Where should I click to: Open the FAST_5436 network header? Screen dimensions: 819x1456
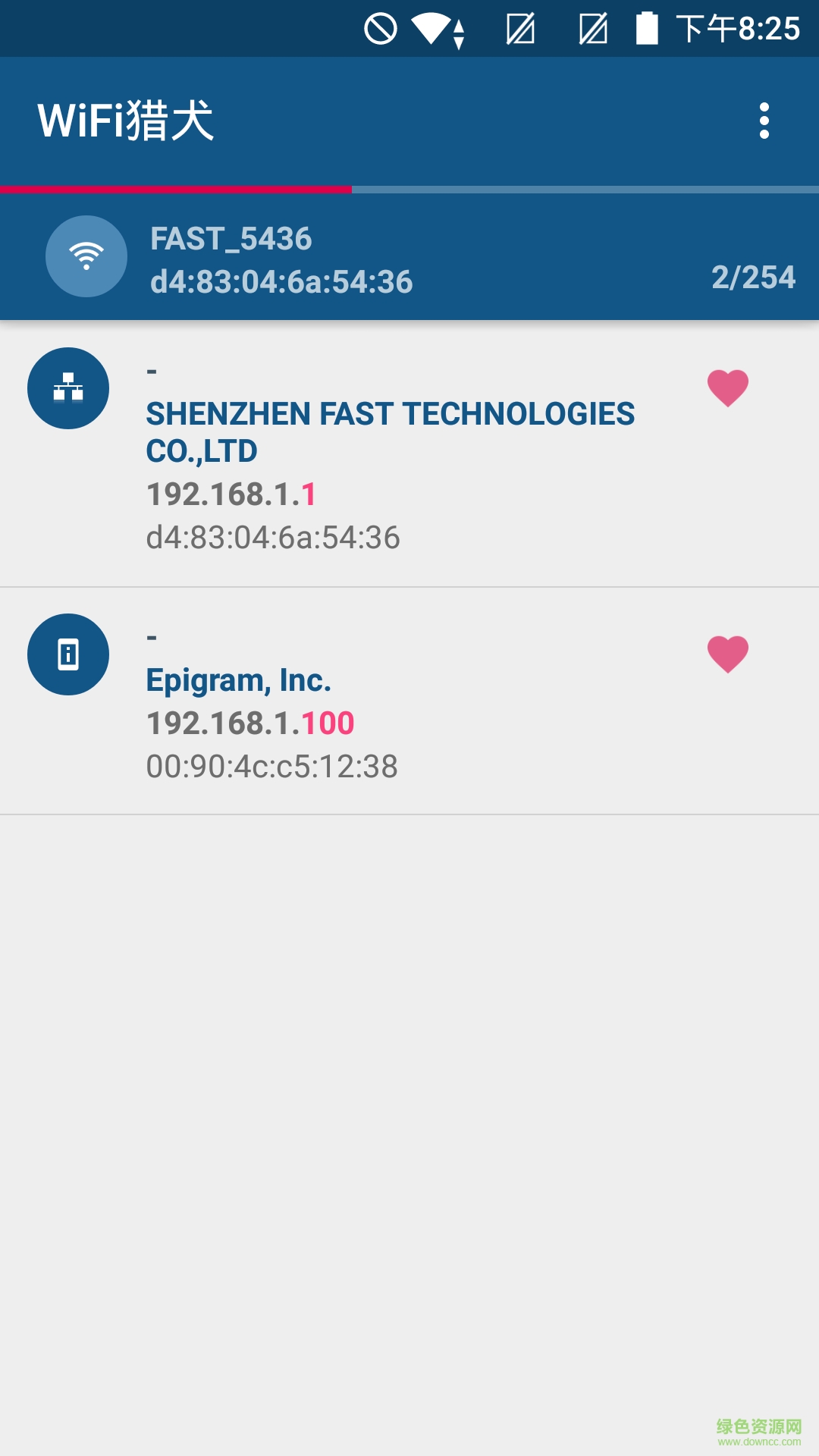409,258
